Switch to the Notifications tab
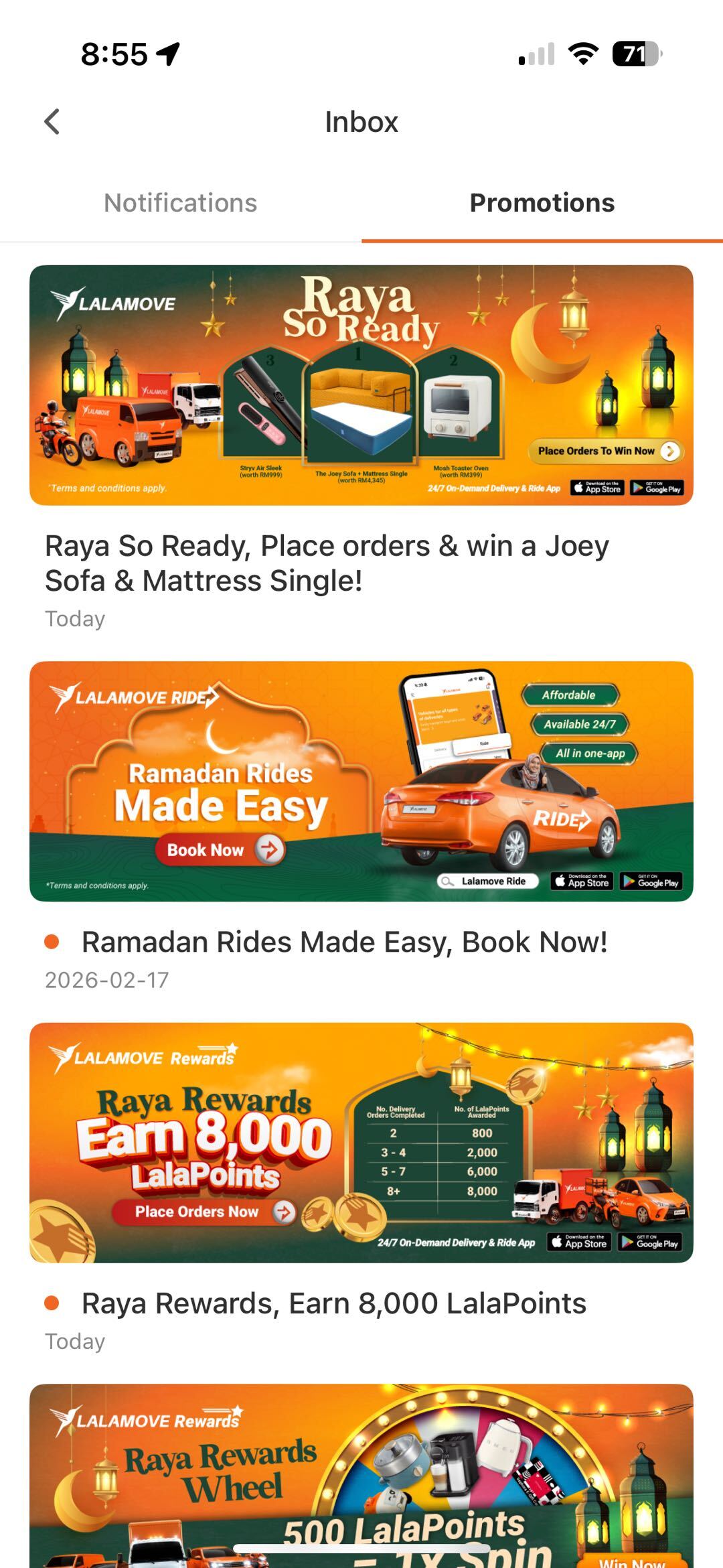The height and width of the screenshot is (1568, 723). click(180, 203)
